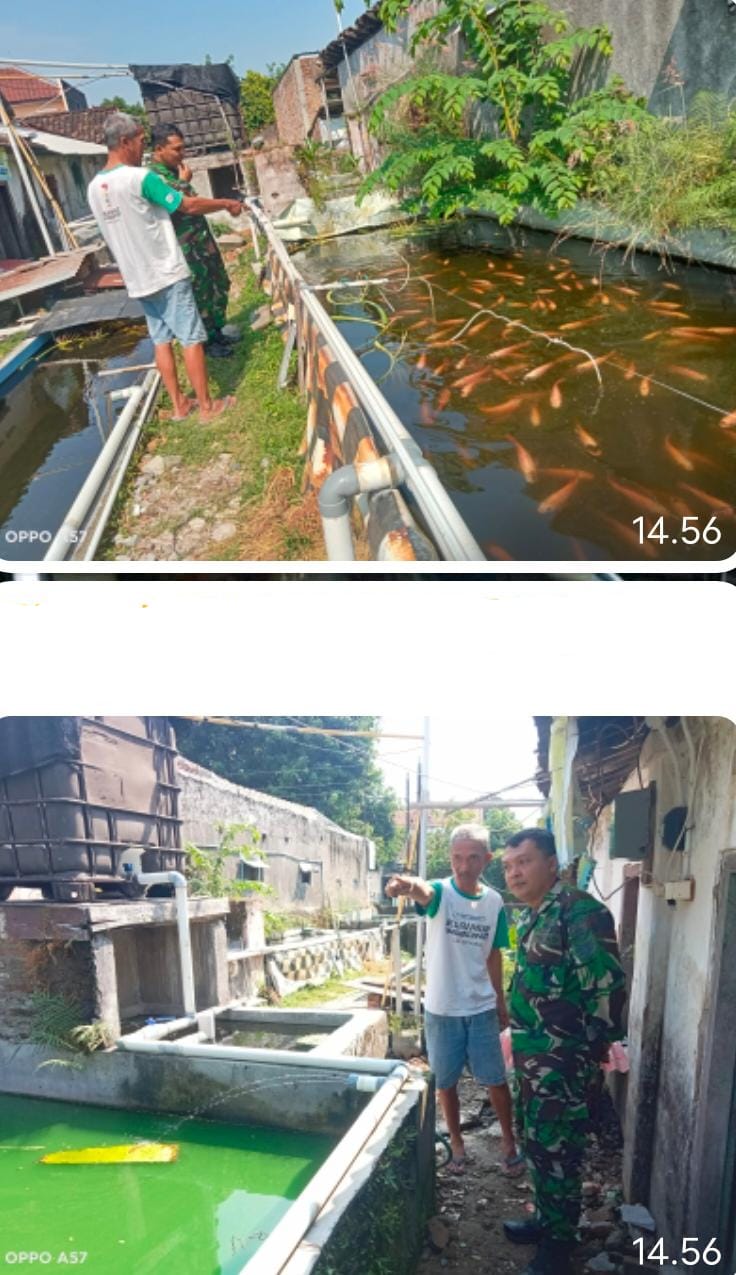The width and height of the screenshot is (736, 1275).
Task: Open the photo of the green water tank
Action: coord(368,995)
